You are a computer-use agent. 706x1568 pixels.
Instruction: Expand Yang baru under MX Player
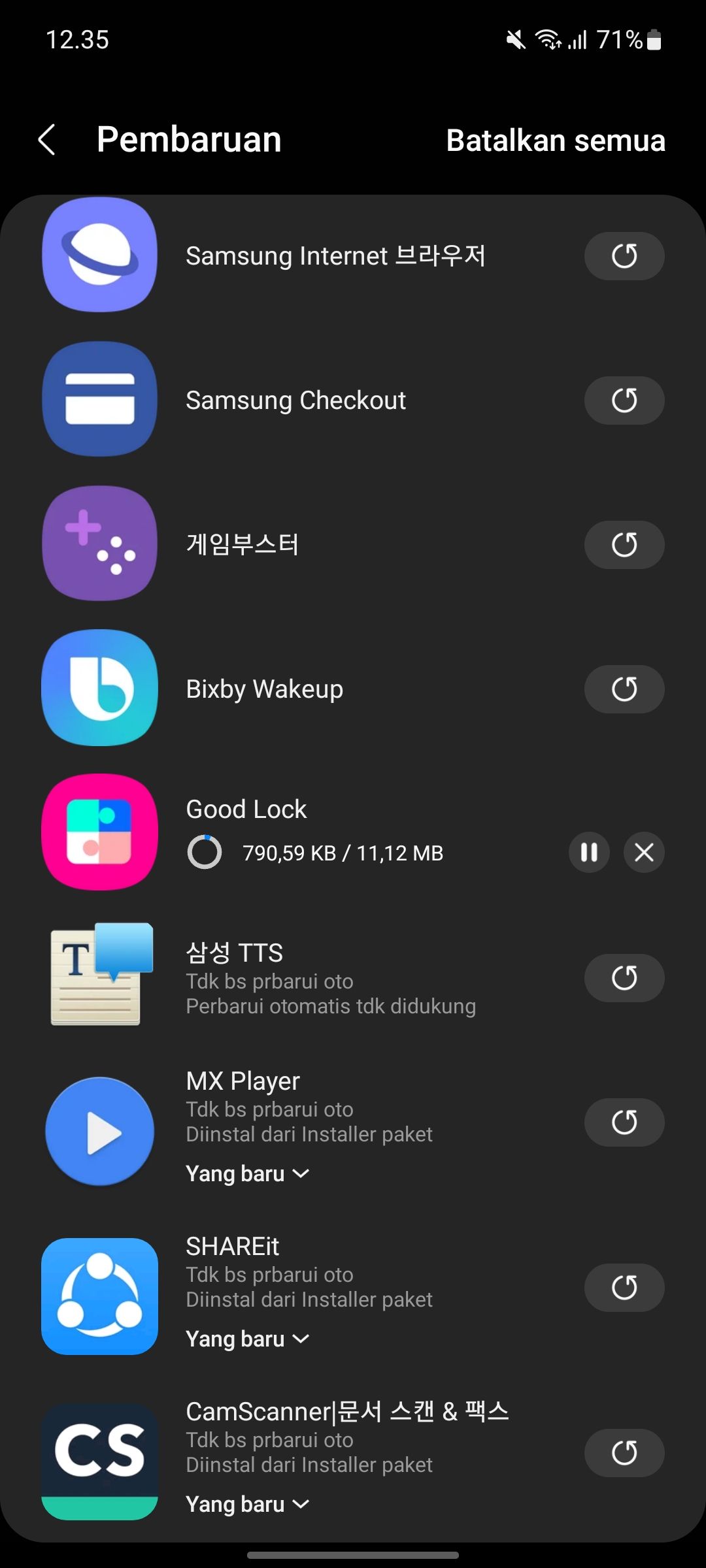pyautogui.click(x=248, y=1173)
